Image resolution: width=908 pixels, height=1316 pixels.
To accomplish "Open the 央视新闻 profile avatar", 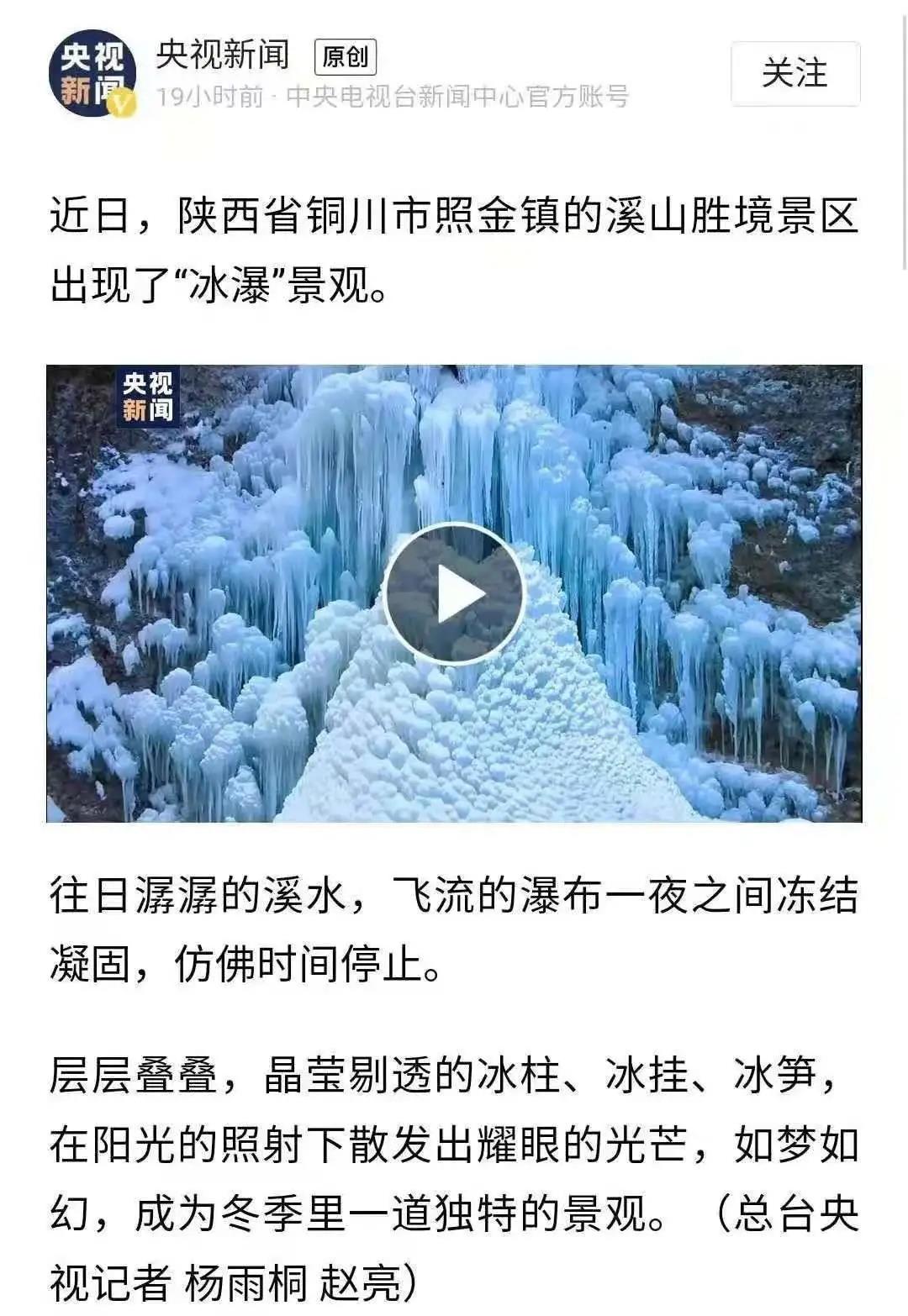I will click(x=92, y=74).
